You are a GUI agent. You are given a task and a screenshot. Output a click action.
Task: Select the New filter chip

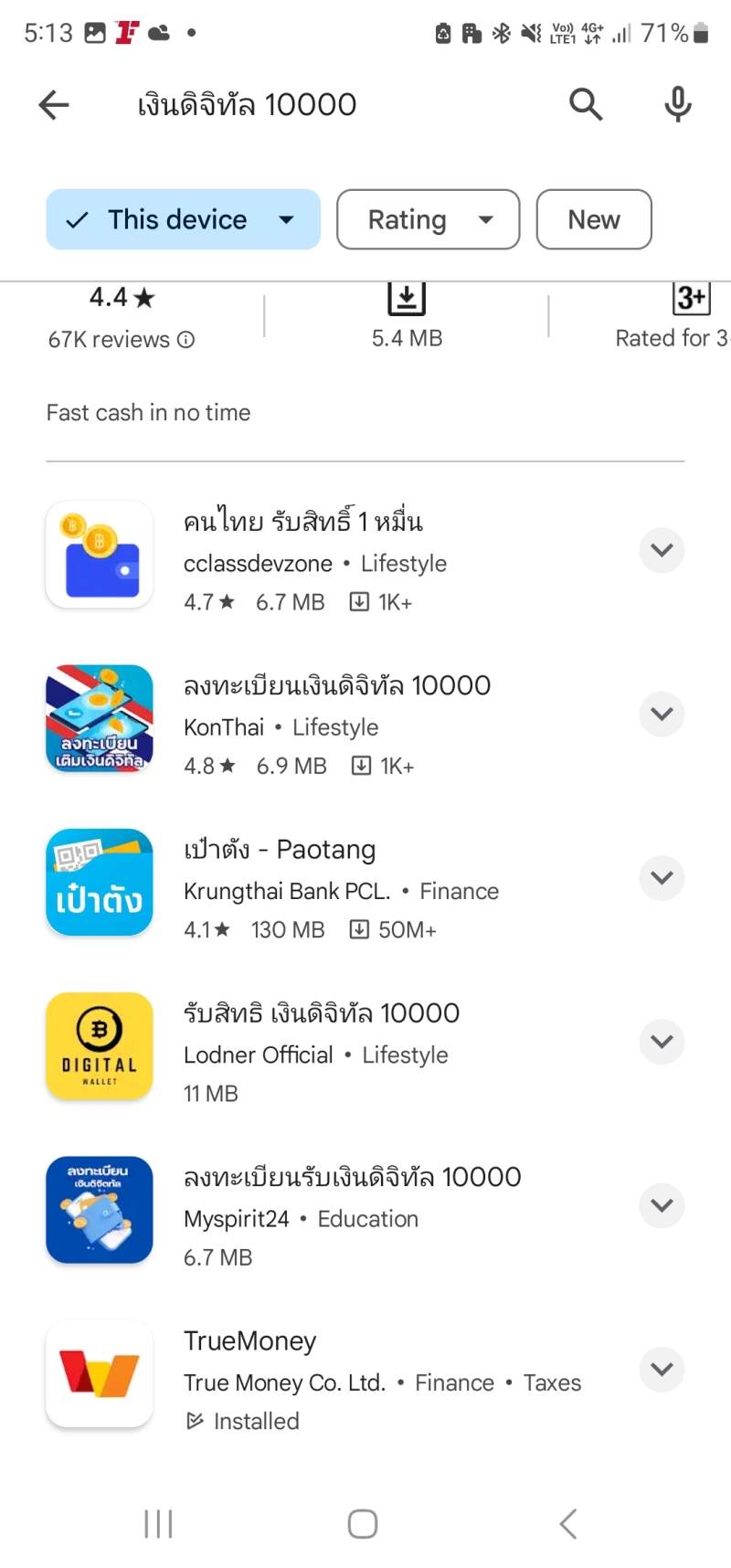594,219
